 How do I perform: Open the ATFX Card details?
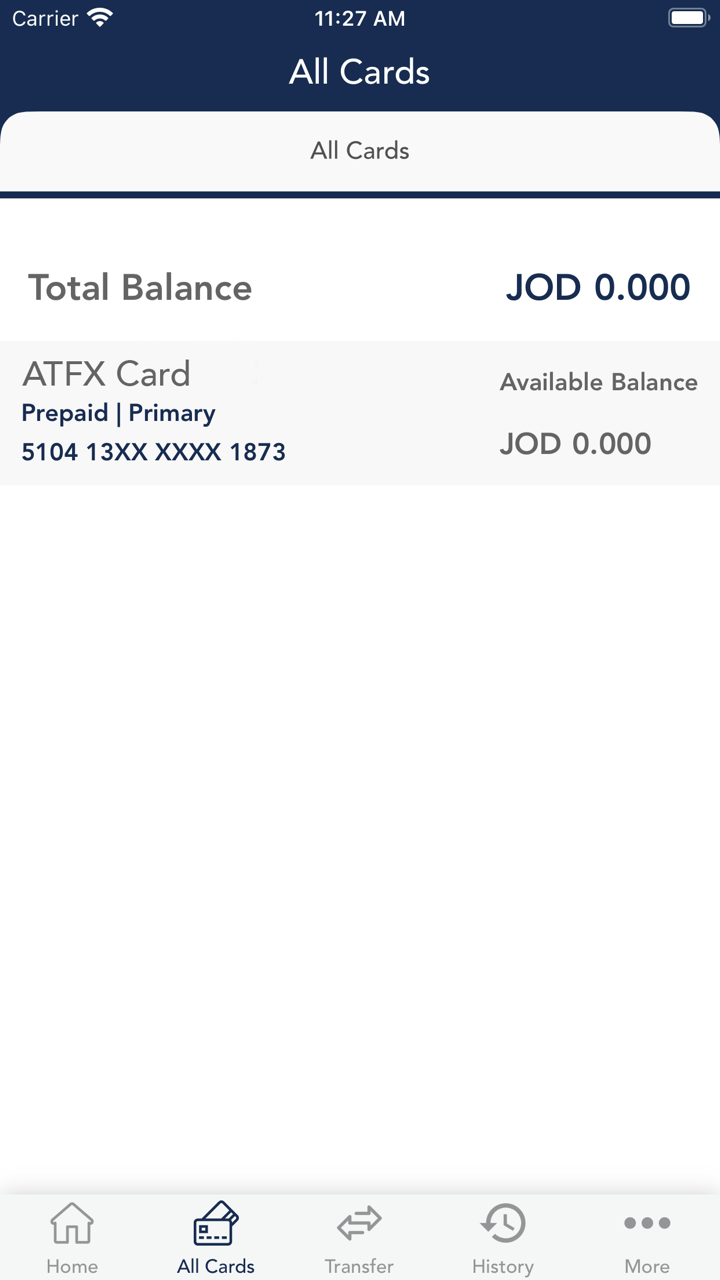click(359, 412)
